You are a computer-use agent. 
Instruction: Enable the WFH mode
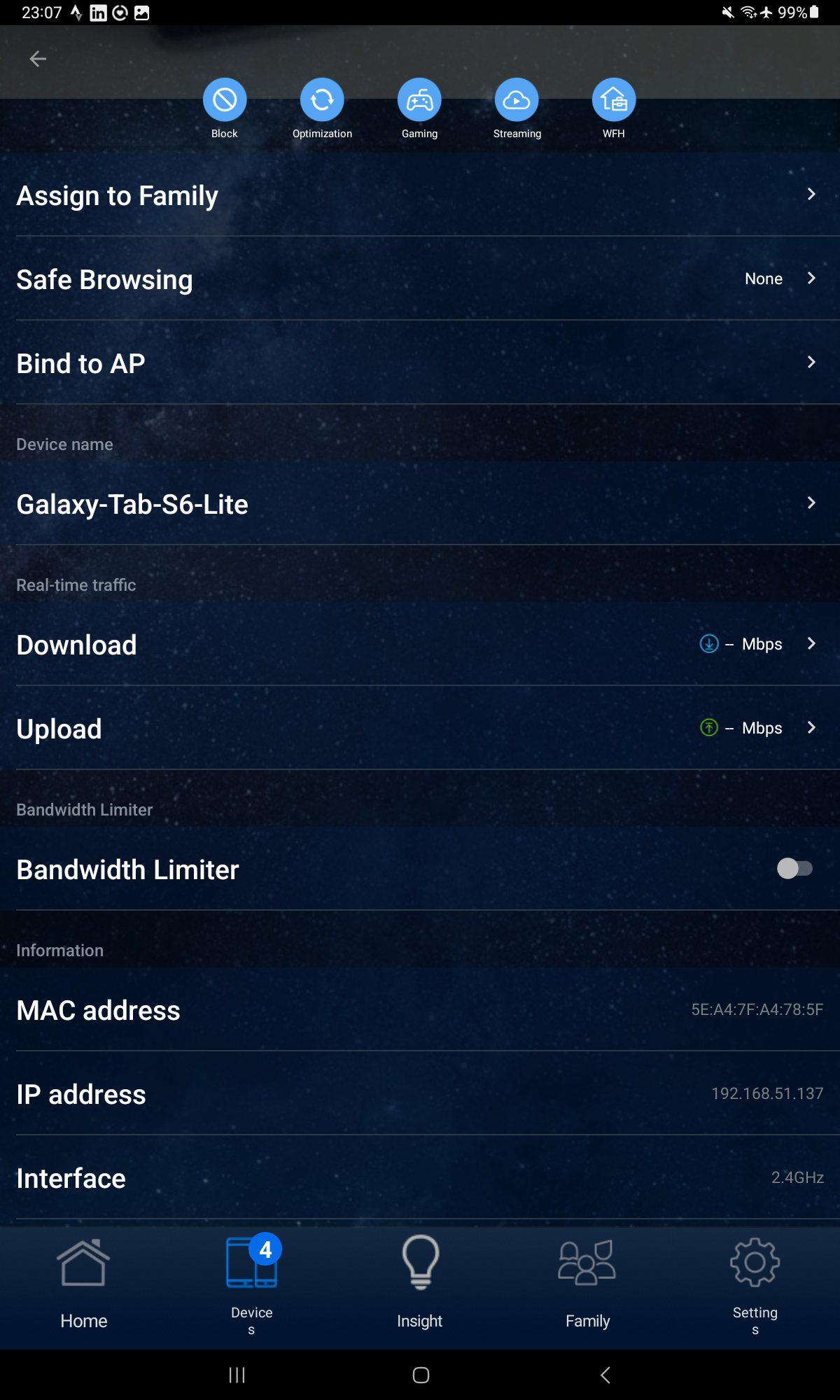point(614,100)
